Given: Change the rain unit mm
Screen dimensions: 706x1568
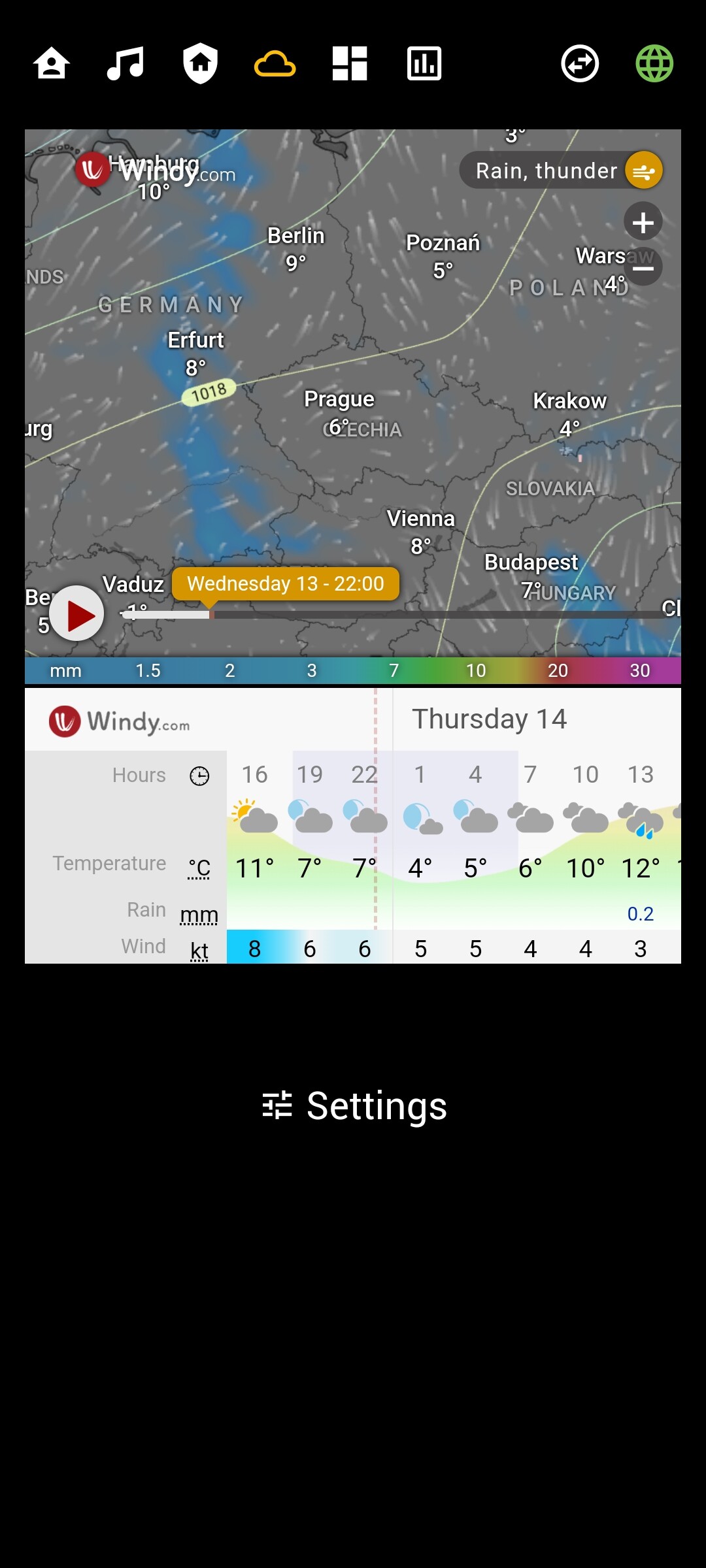Looking at the screenshot, I should [199, 915].
